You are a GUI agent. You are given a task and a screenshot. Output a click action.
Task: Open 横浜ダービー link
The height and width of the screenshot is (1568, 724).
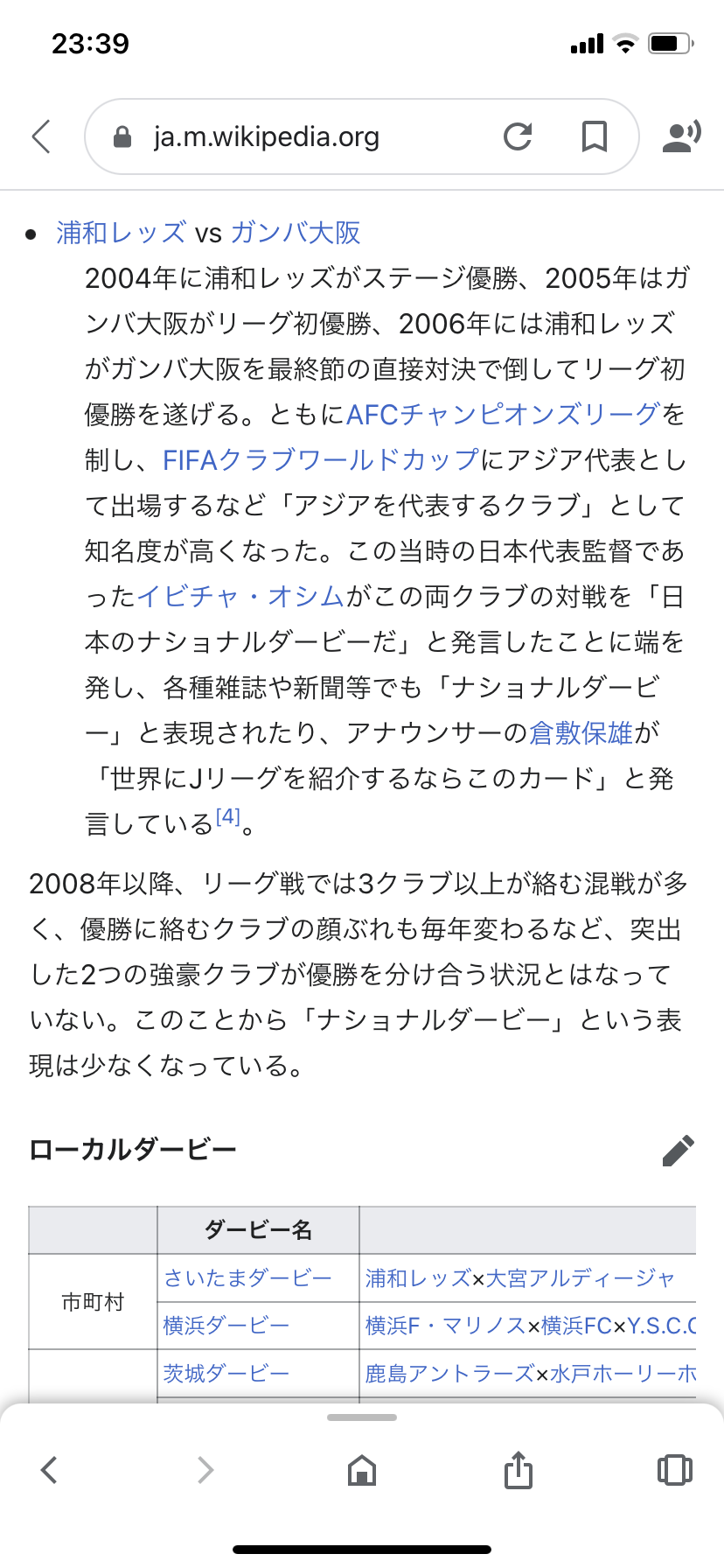coord(226,1326)
